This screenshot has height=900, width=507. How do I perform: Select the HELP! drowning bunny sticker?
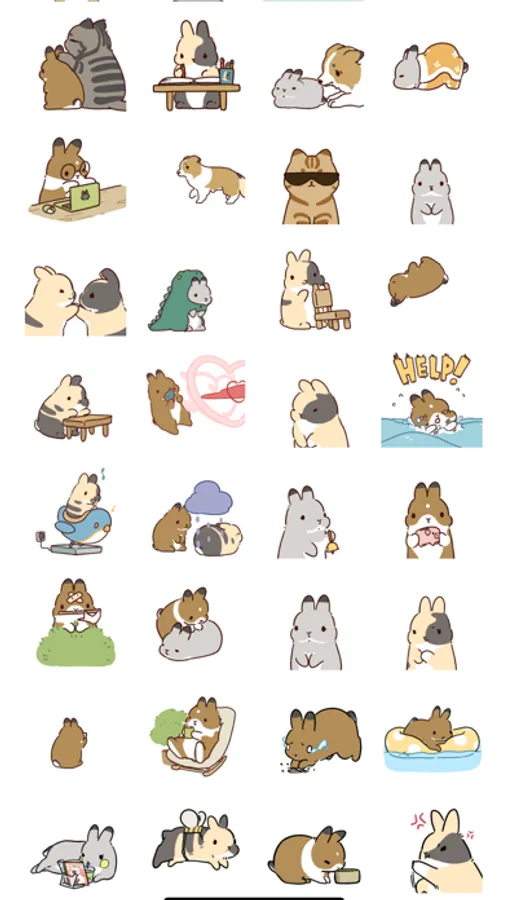tap(432, 401)
